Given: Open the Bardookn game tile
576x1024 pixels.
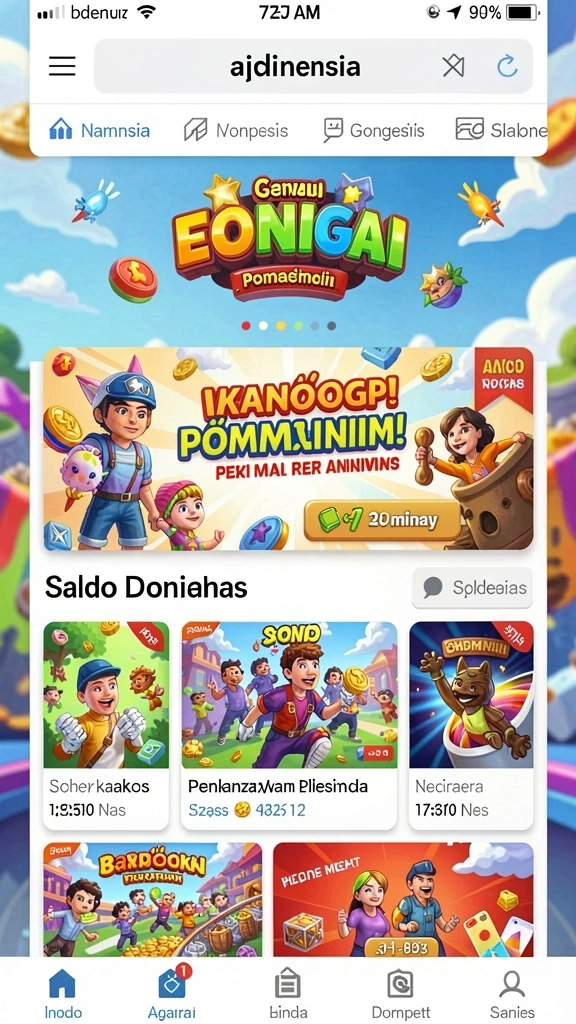Looking at the screenshot, I should (153, 899).
